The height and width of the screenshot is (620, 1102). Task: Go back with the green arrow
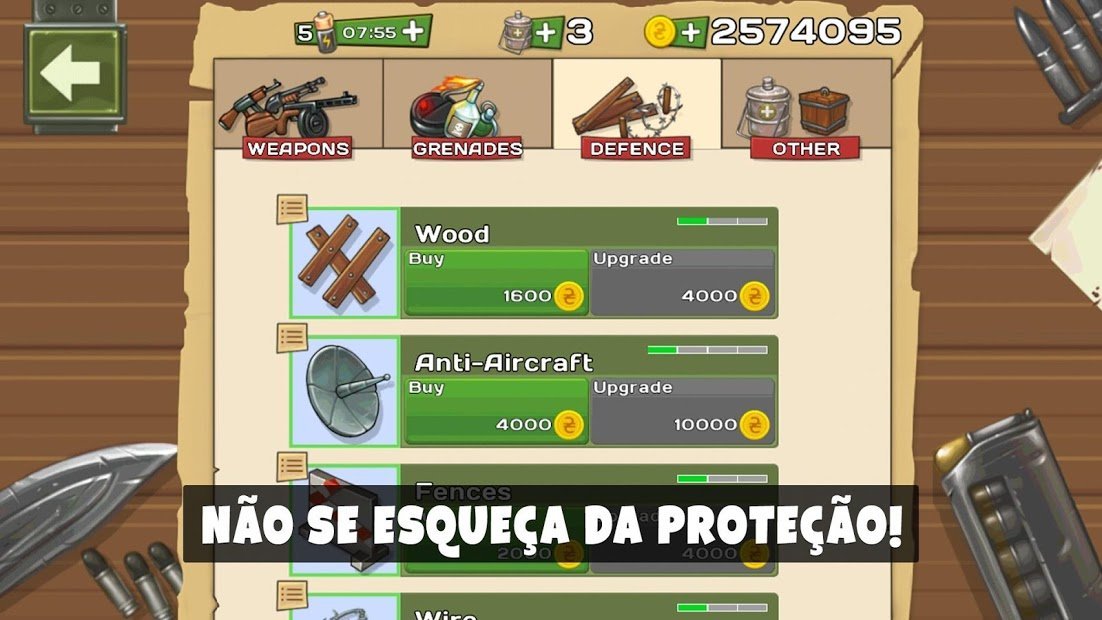tap(73, 73)
